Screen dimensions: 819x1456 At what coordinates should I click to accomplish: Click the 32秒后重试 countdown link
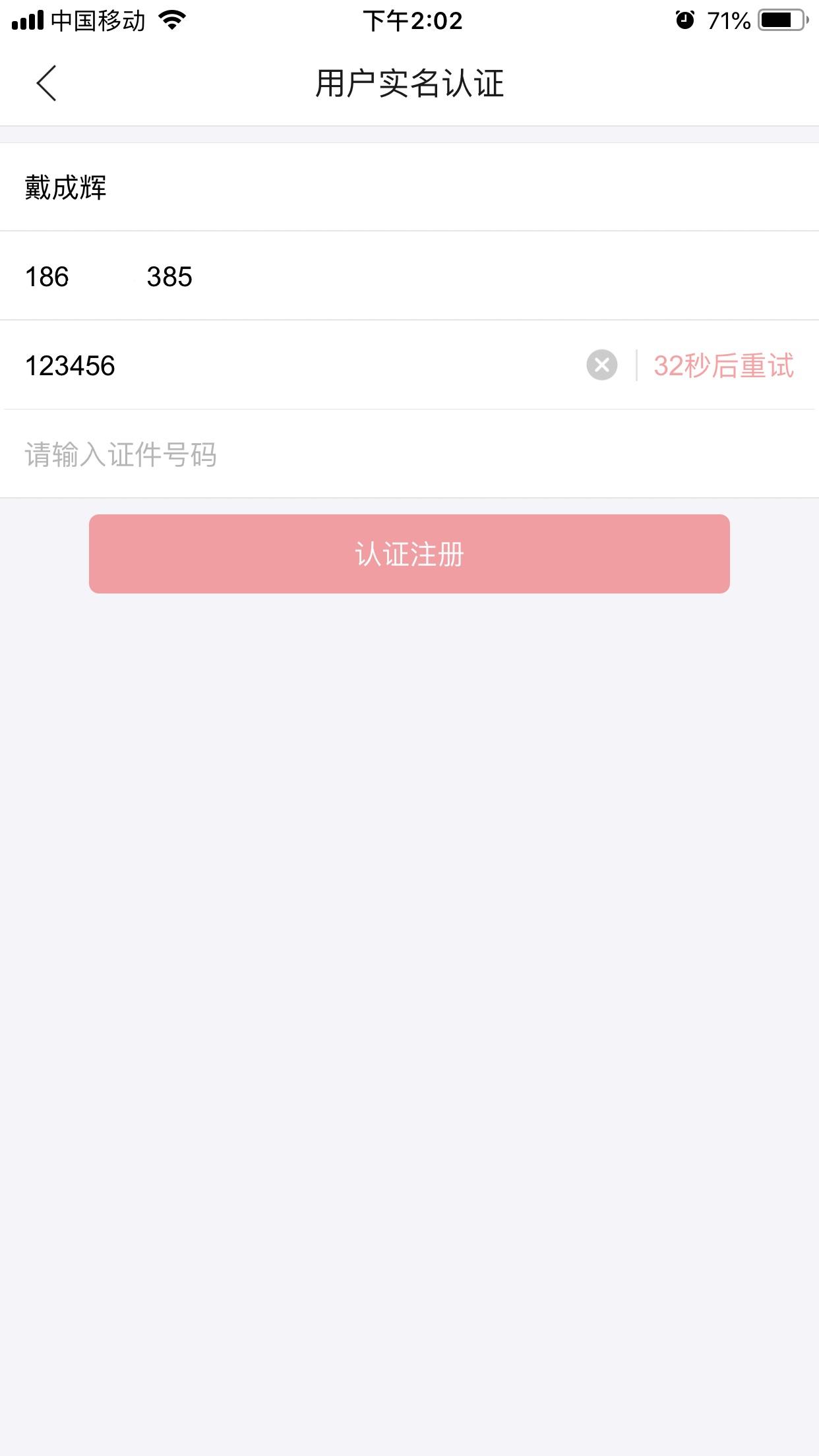pos(723,365)
